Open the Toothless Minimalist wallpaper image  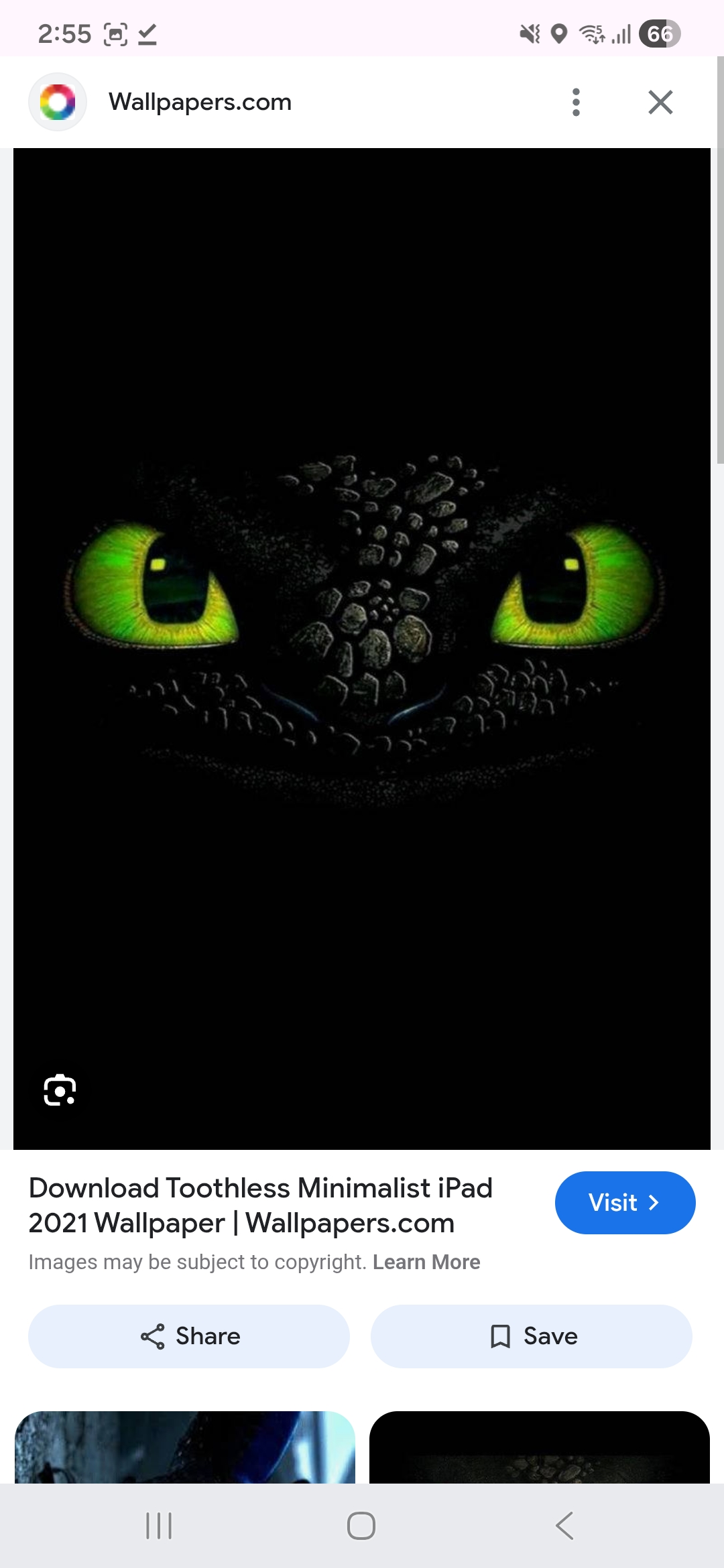click(362, 643)
